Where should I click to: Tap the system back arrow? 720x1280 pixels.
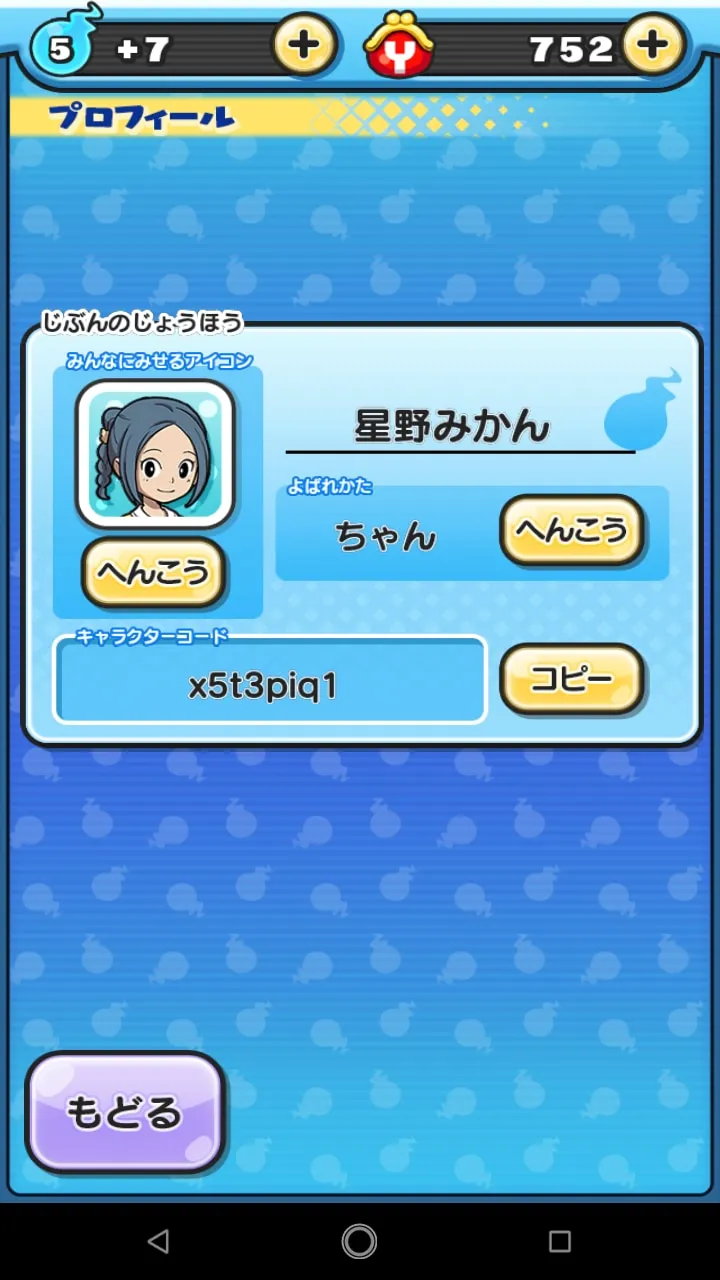[x=158, y=1241]
